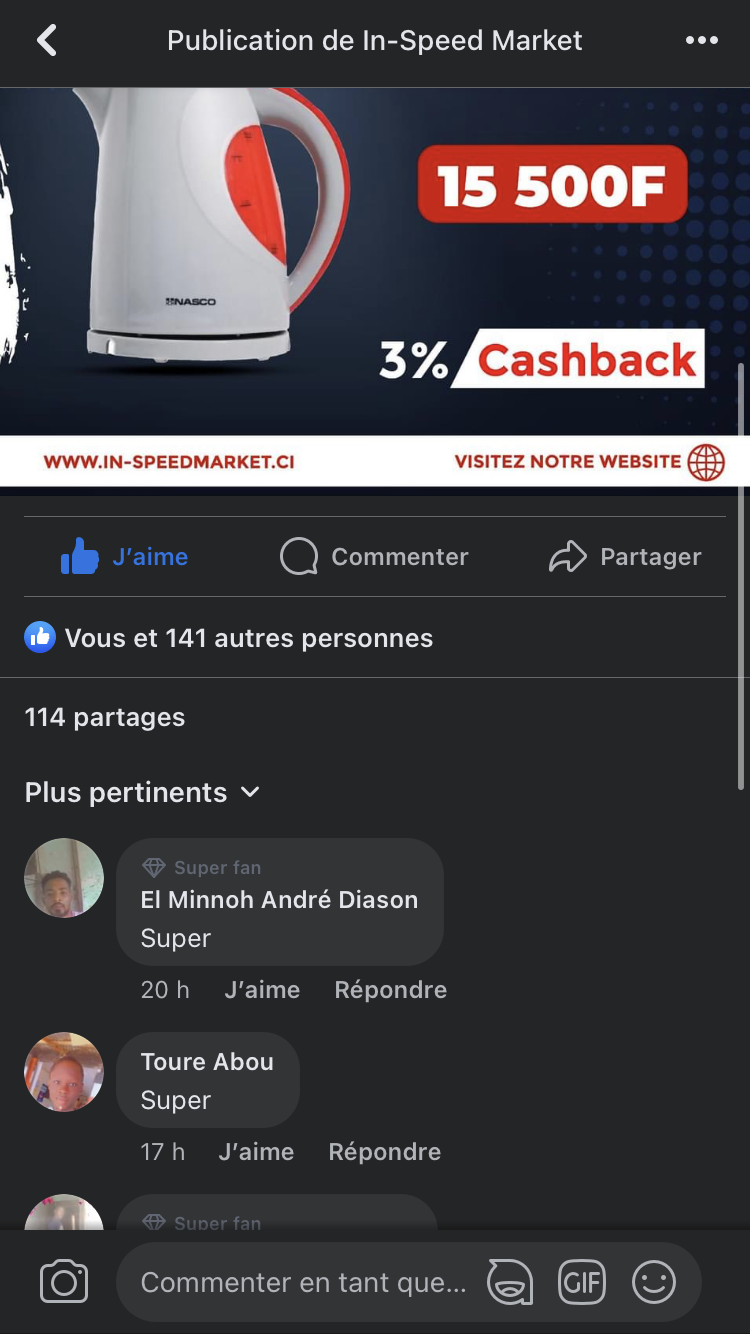
Task: Open the sticker picker in comment box
Action: pyautogui.click(x=510, y=1282)
